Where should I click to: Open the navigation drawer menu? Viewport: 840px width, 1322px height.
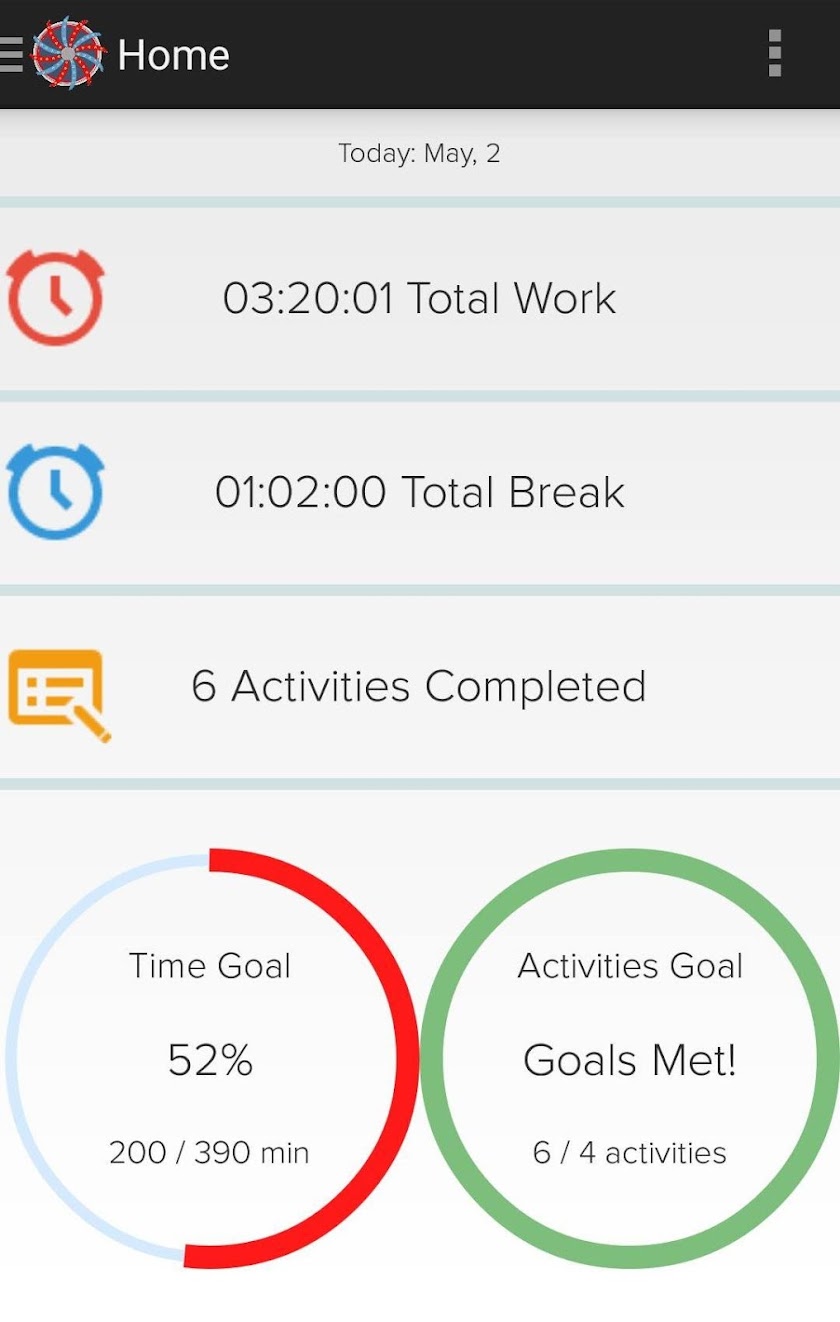(x=12, y=54)
